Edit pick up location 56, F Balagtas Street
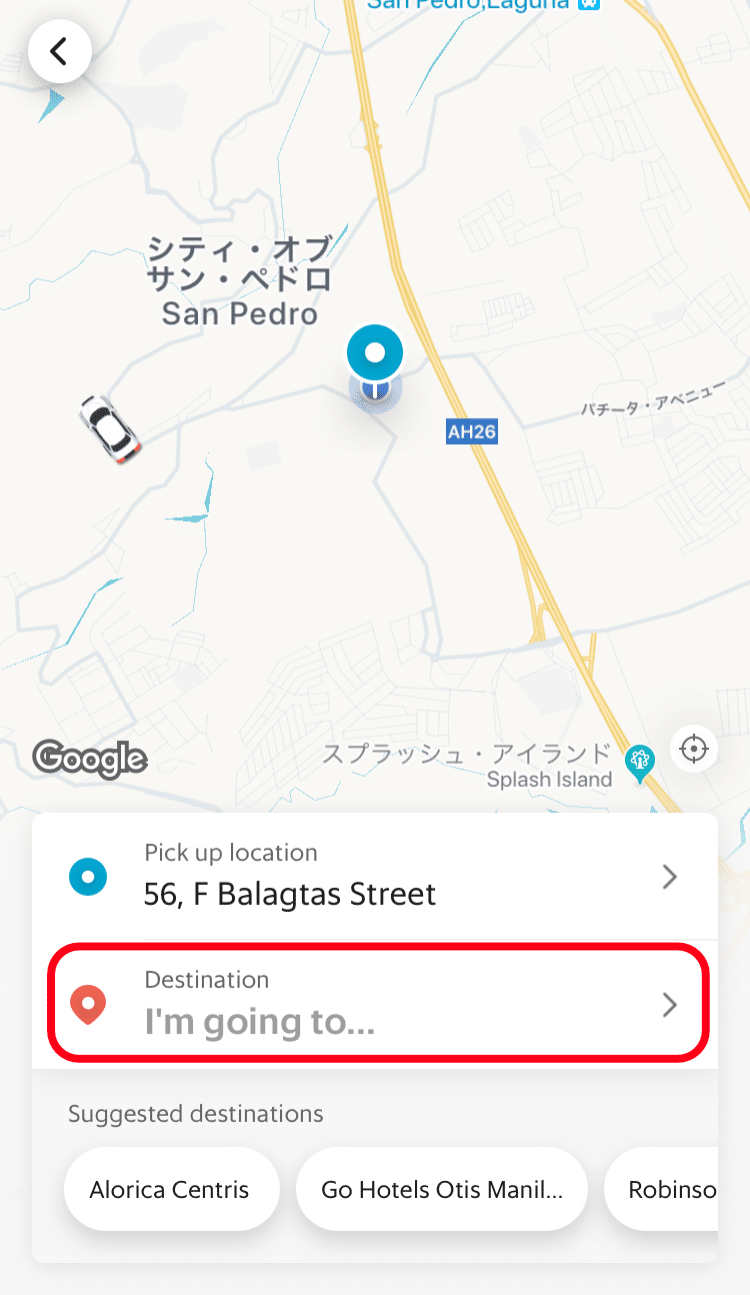The image size is (750, 1295). coord(375,877)
